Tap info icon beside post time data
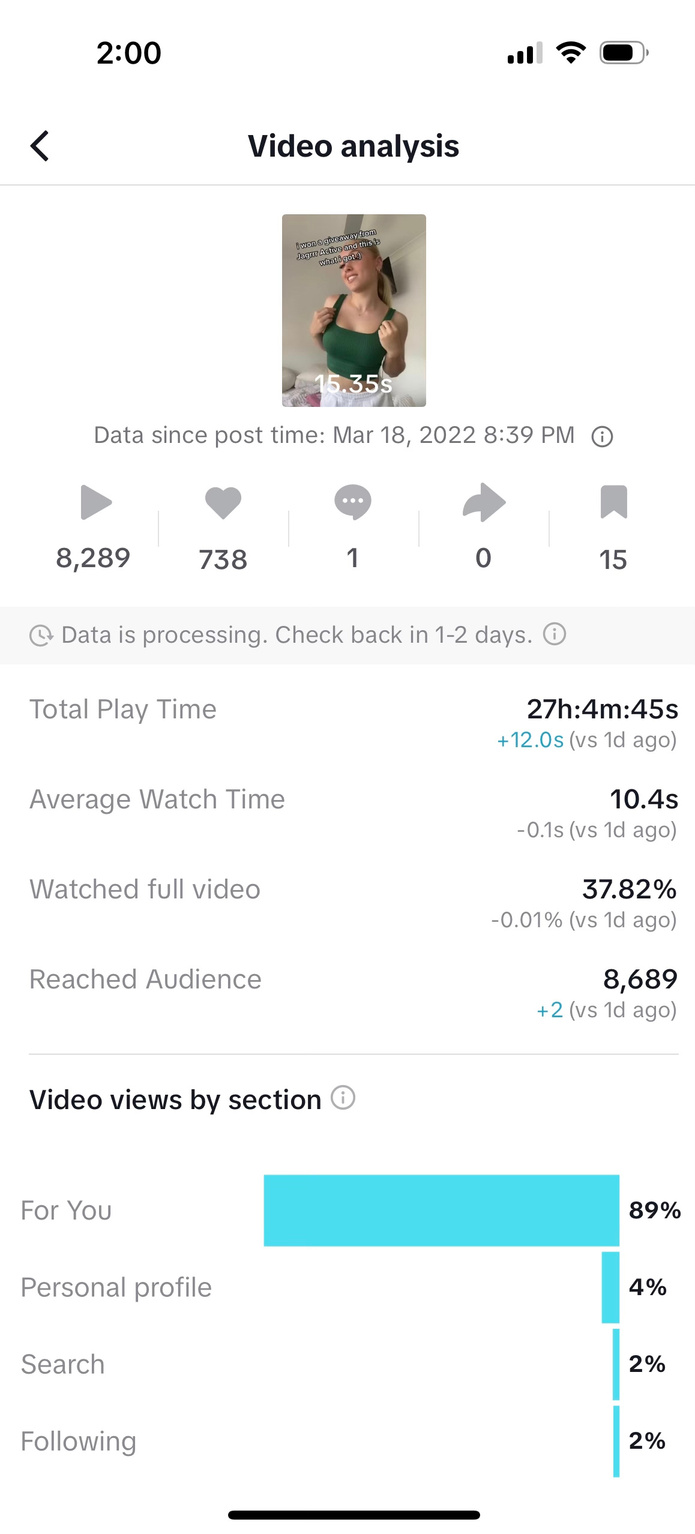The height and width of the screenshot is (1534, 695). pos(602,436)
